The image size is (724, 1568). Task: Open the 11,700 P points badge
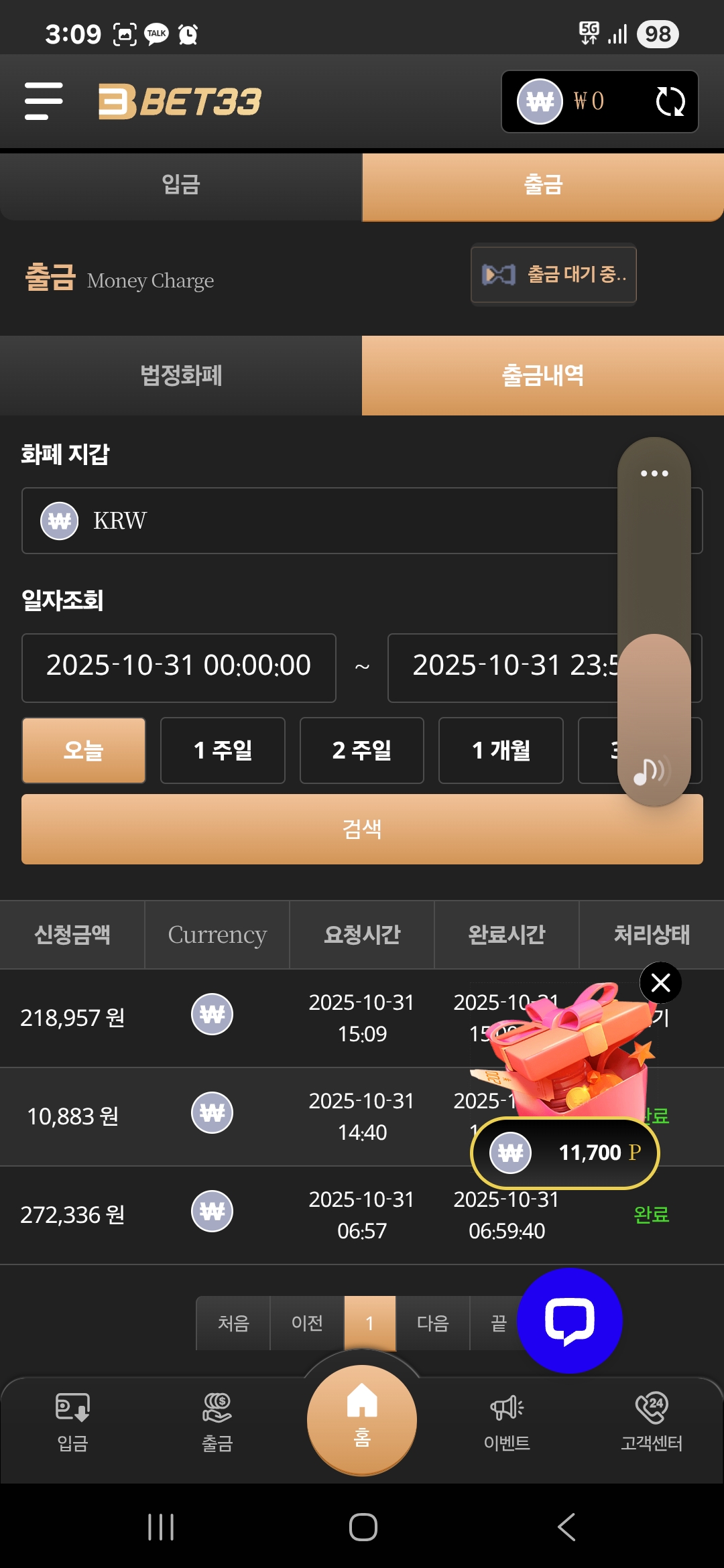tap(565, 1153)
